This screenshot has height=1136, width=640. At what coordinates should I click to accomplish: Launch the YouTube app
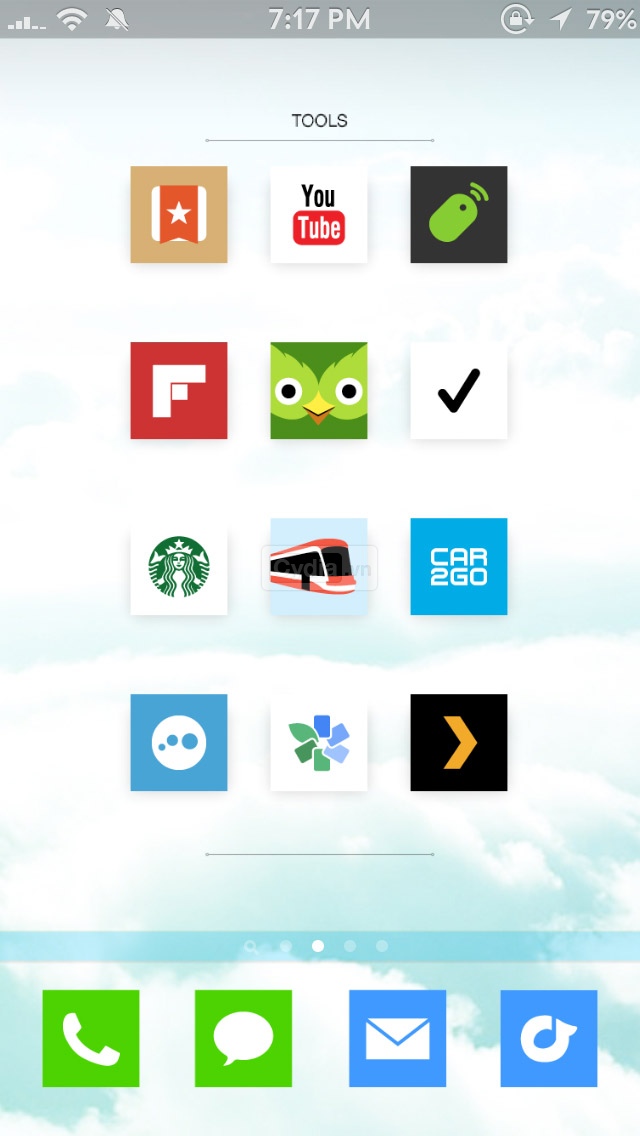coord(319,215)
